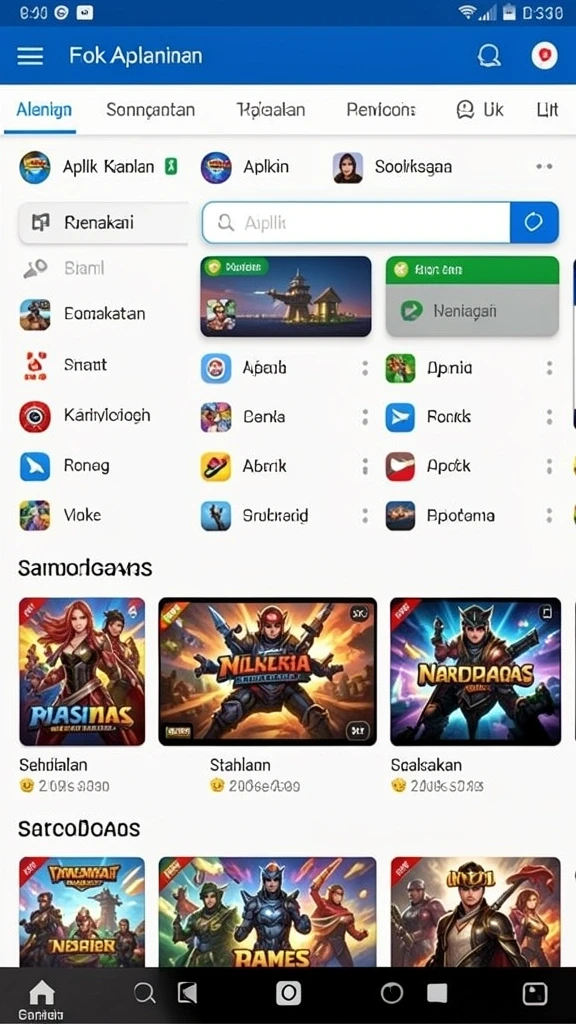Open the search icon in the bottom bar
This screenshot has height=1024, width=576.
pyautogui.click(x=144, y=993)
